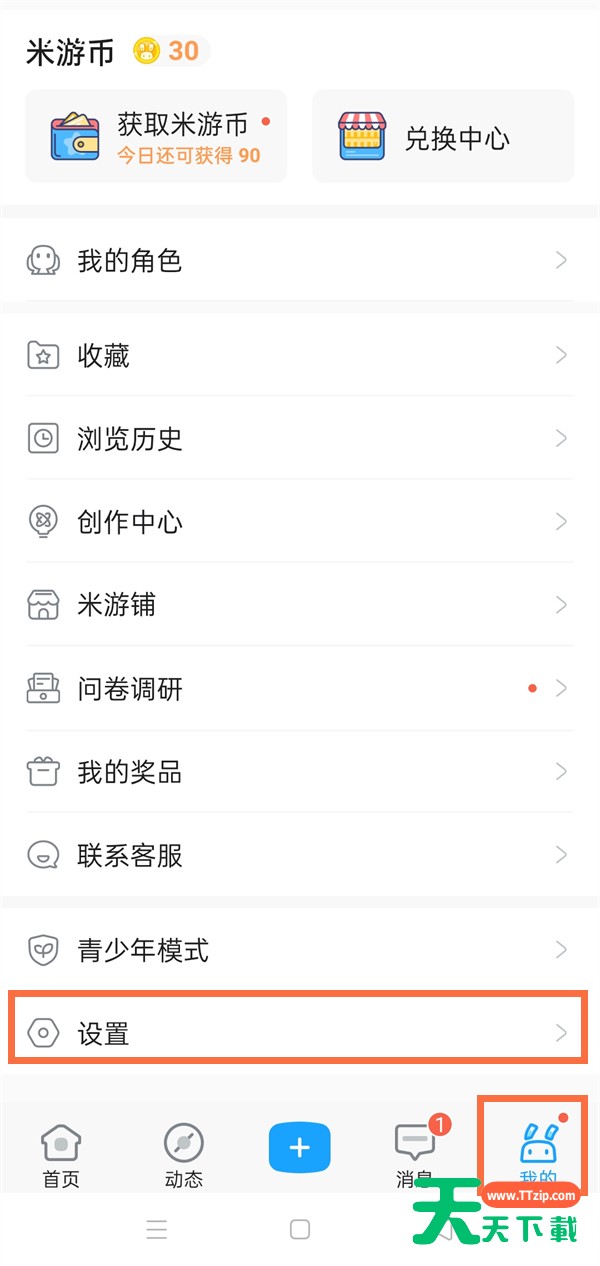Open 问卷调研 survey row
The image size is (600, 1266).
[300, 688]
